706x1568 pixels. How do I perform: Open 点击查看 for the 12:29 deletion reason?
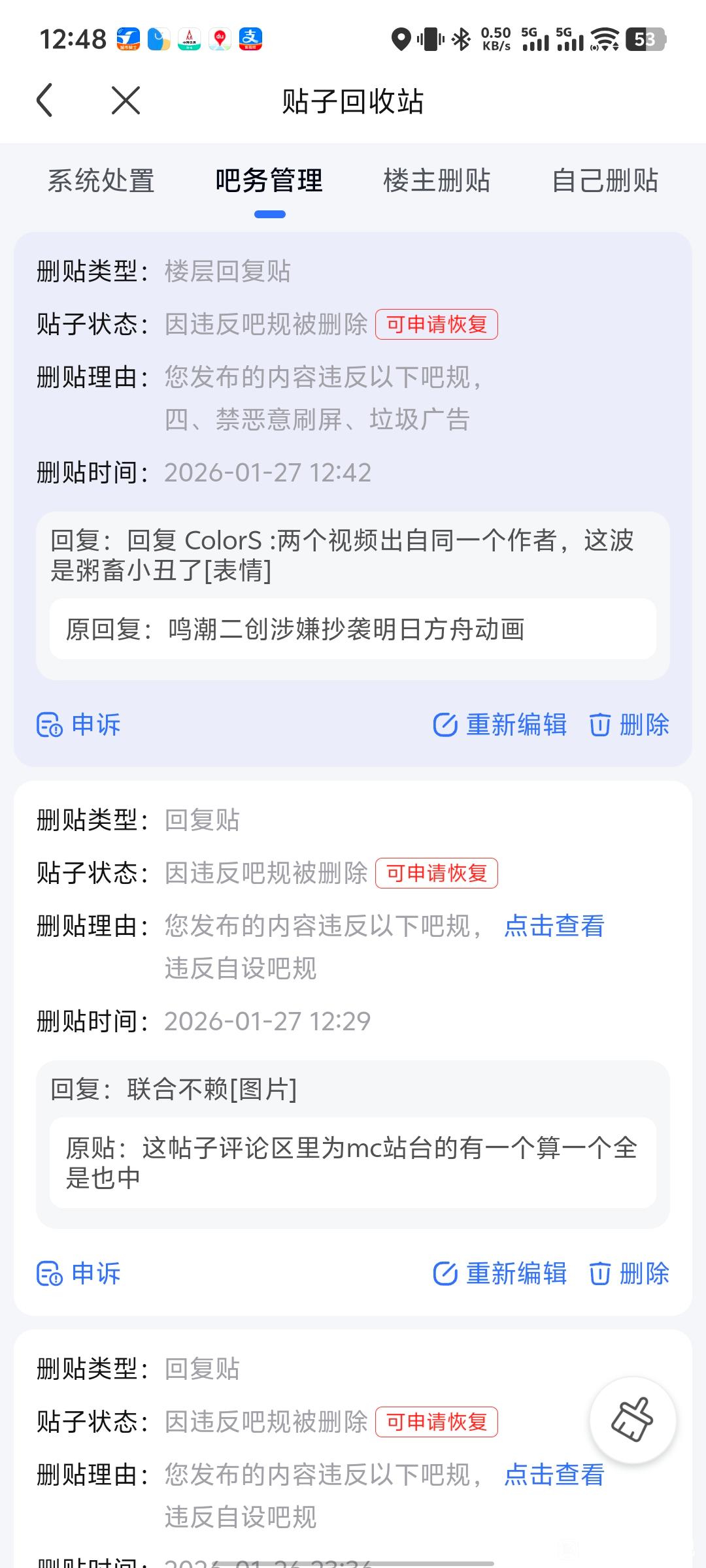point(554,926)
